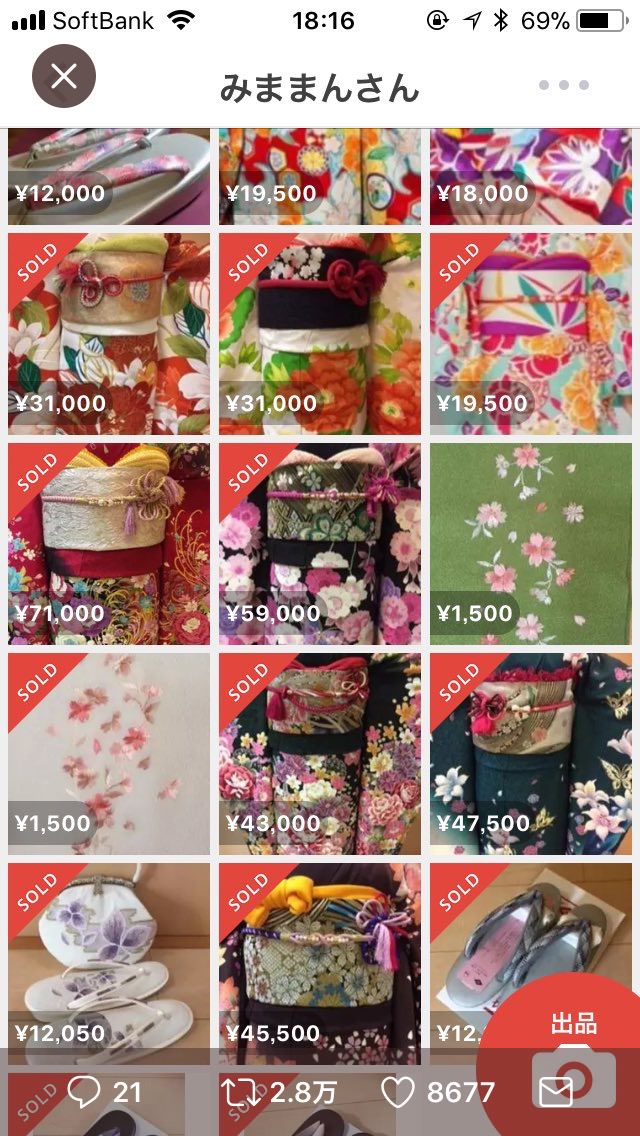View the sold ¥12,050 bag and sandals set

[109, 960]
